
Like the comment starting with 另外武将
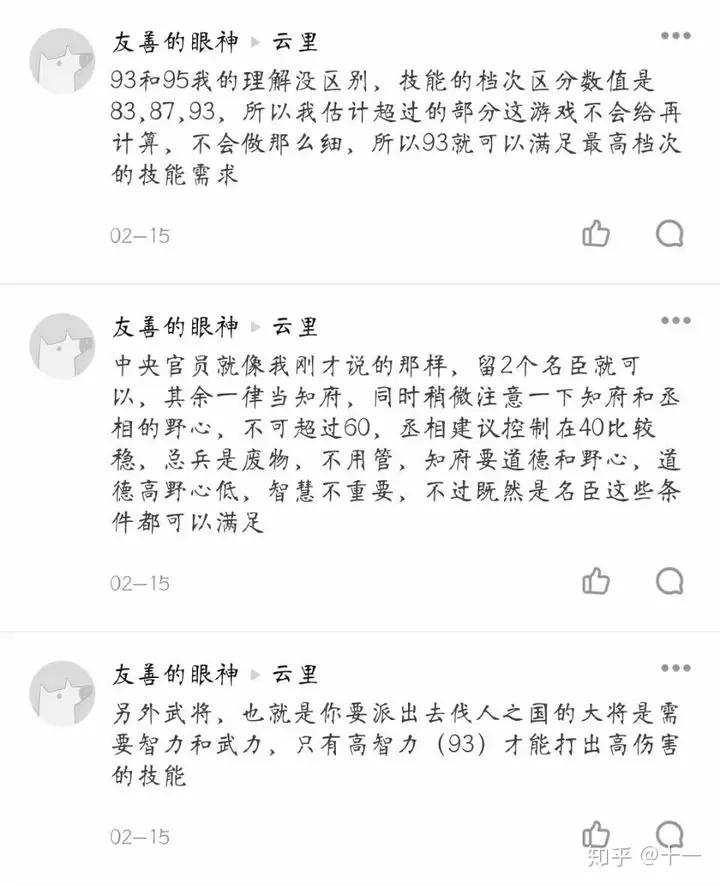(x=596, y=835)
